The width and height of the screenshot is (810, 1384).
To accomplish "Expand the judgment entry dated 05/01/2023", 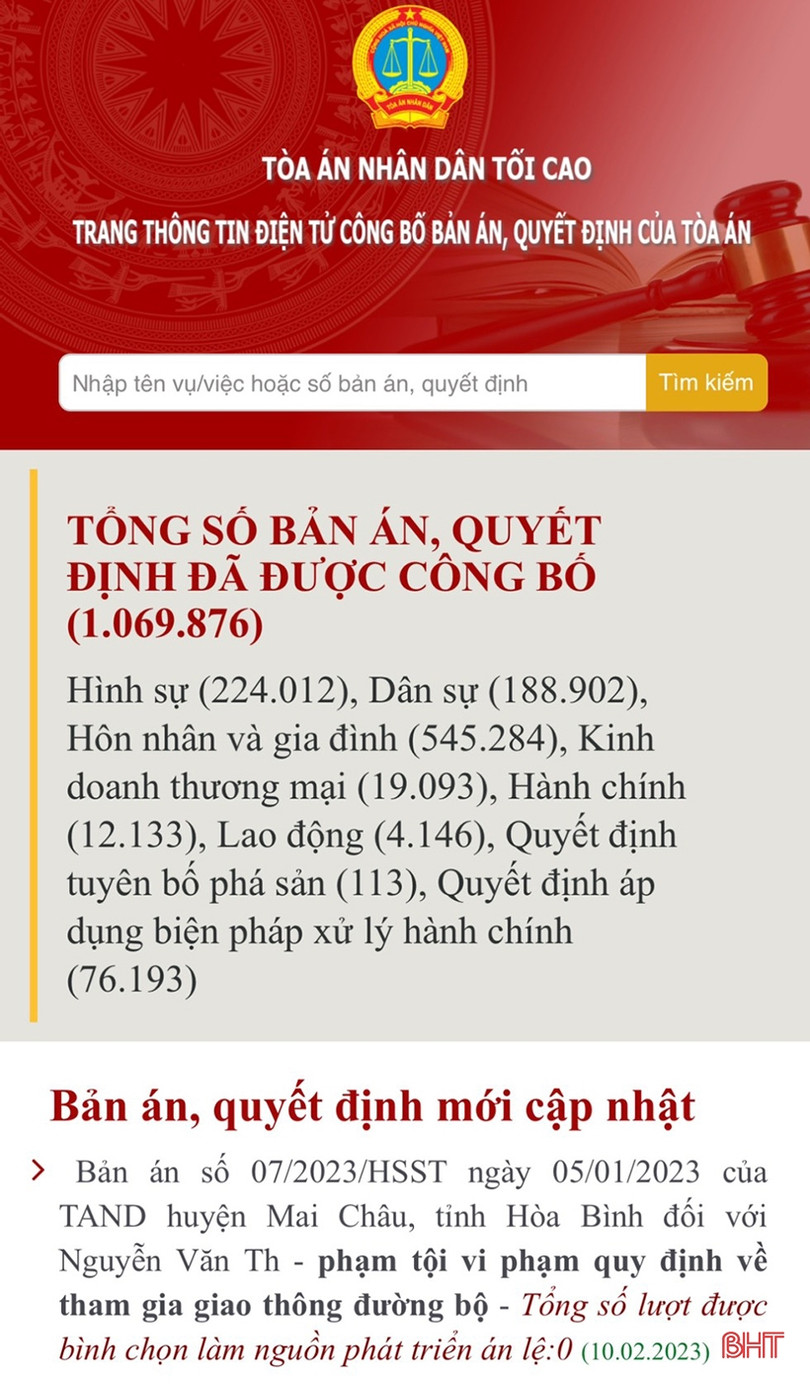I will pos(400,1172).
